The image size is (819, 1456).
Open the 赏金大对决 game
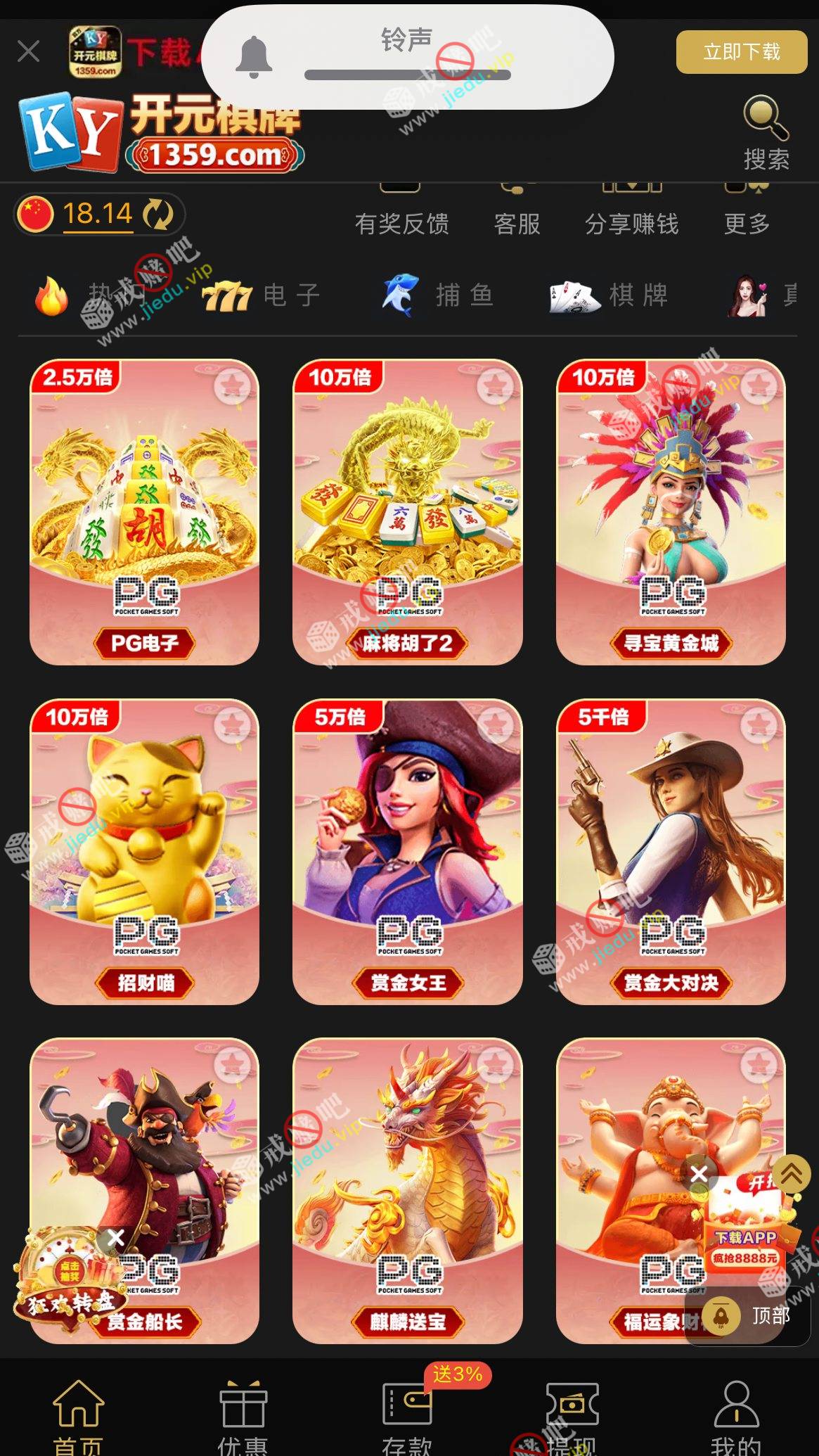(x=671, y=851)
